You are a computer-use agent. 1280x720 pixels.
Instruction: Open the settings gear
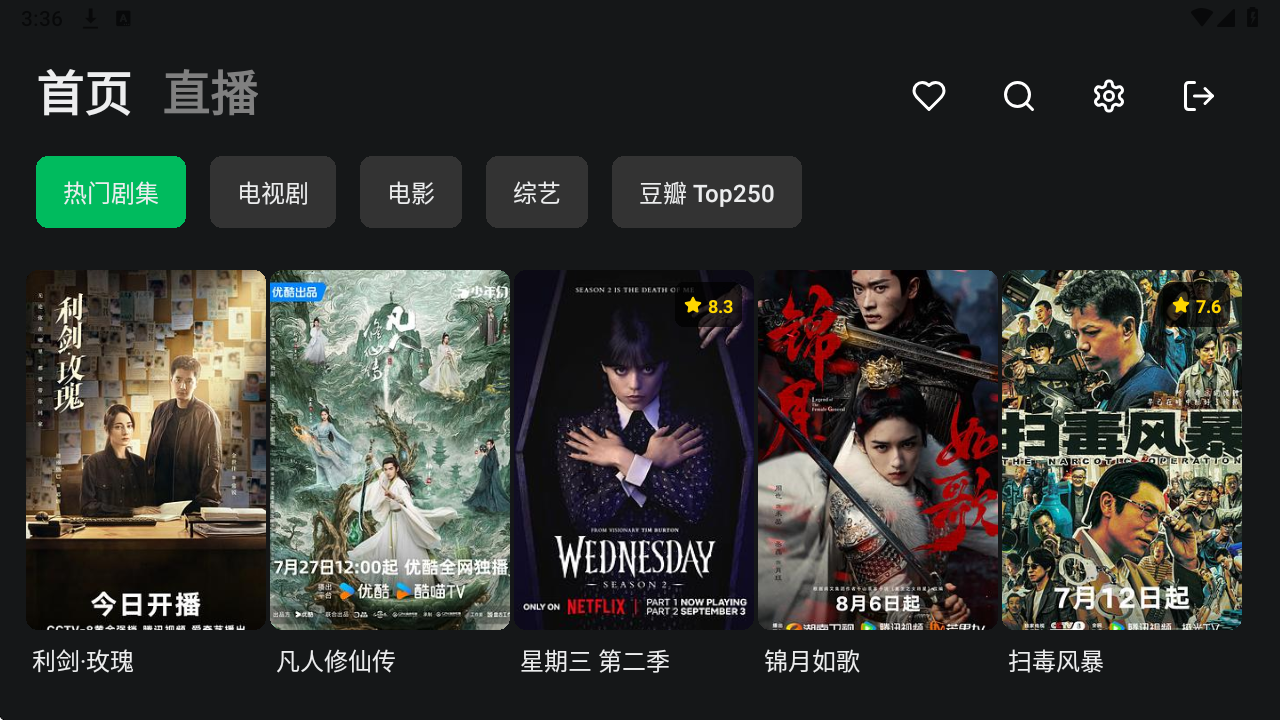pyautogui.click(x=1108, y=96)
